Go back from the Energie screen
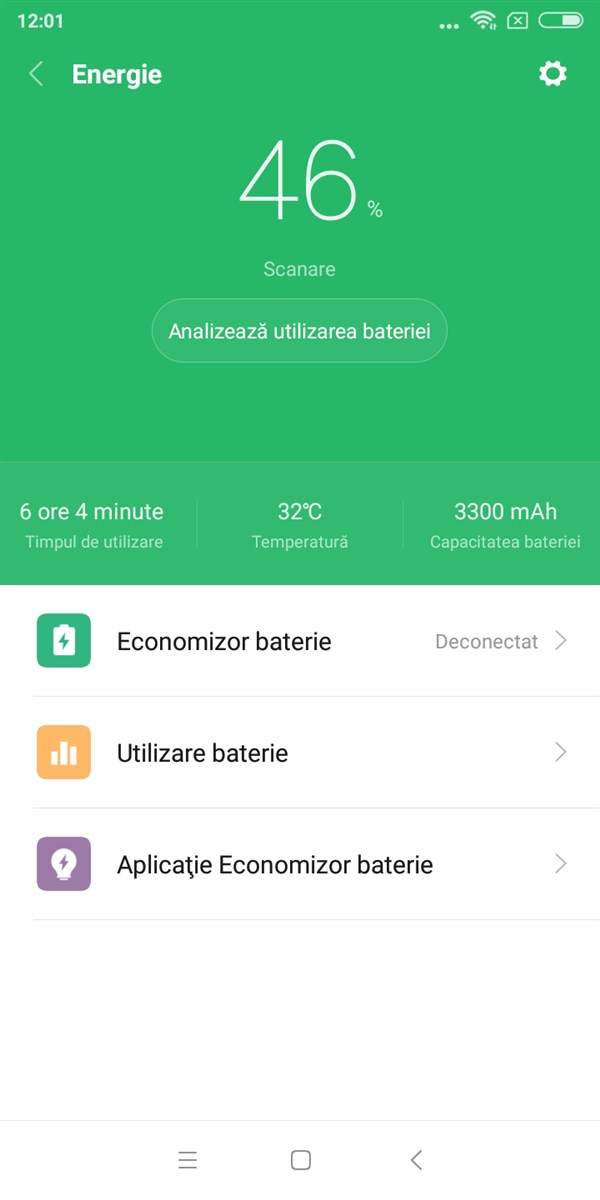The width and height of the screenshot is (600, 1200). point(37,74)
